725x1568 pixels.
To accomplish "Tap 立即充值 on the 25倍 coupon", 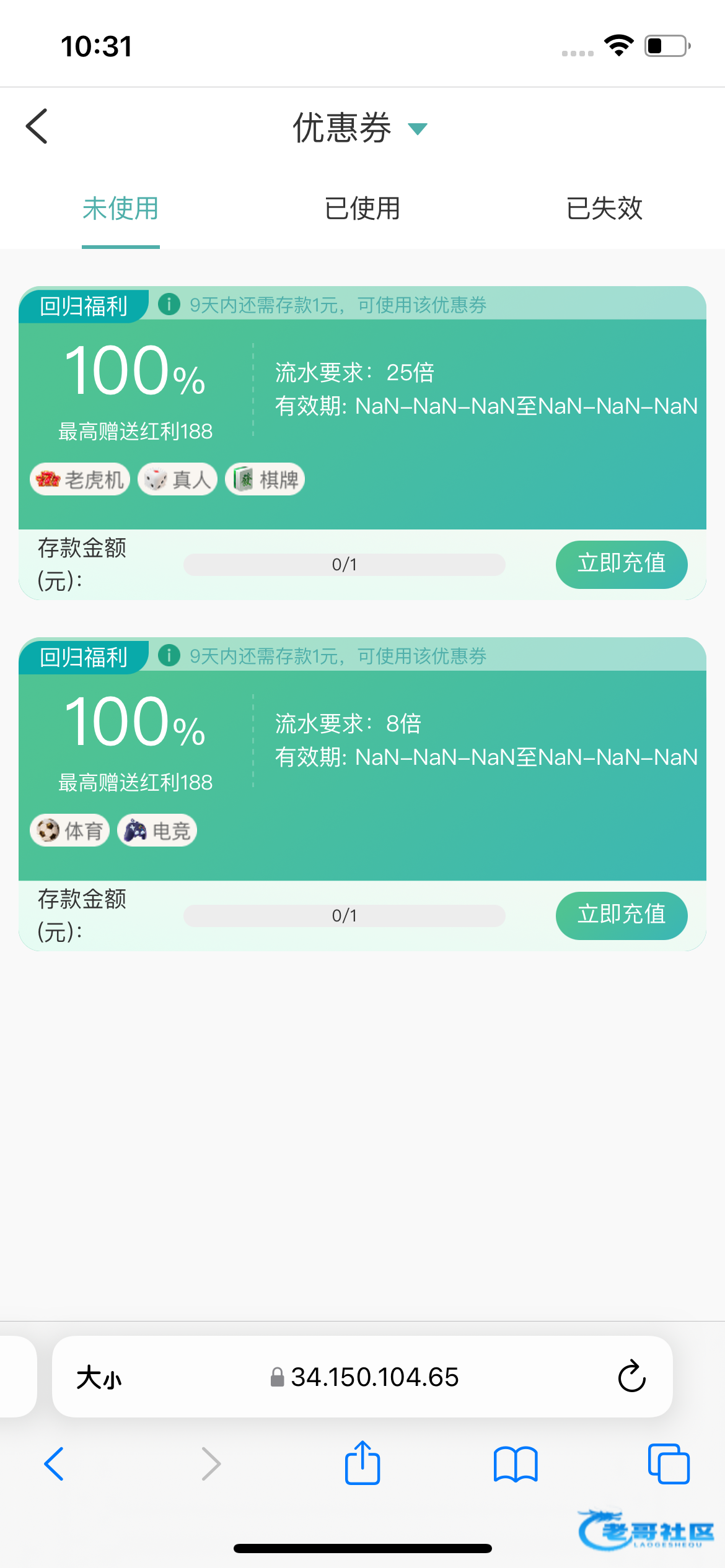I will click(621, 564).
